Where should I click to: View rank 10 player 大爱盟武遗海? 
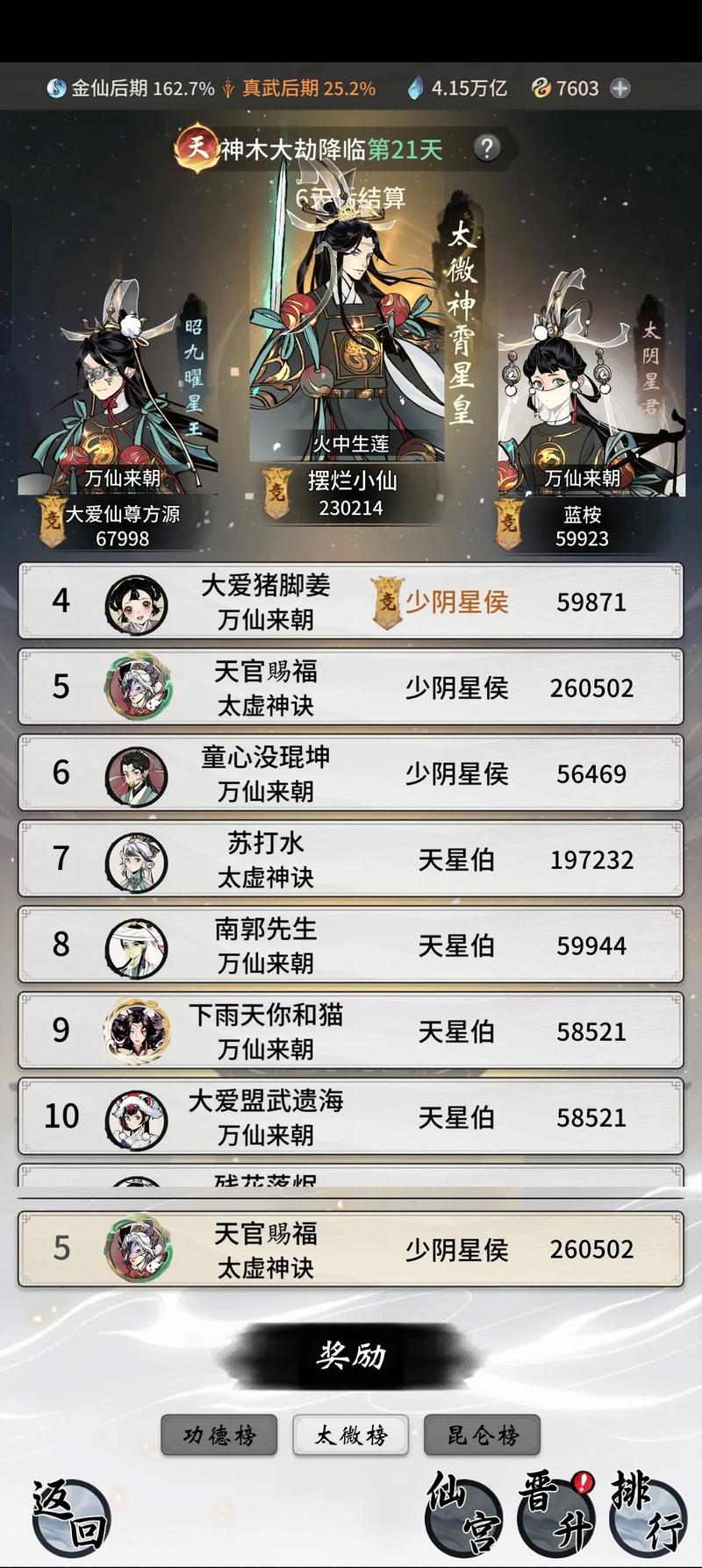(x=351, y=1117)
